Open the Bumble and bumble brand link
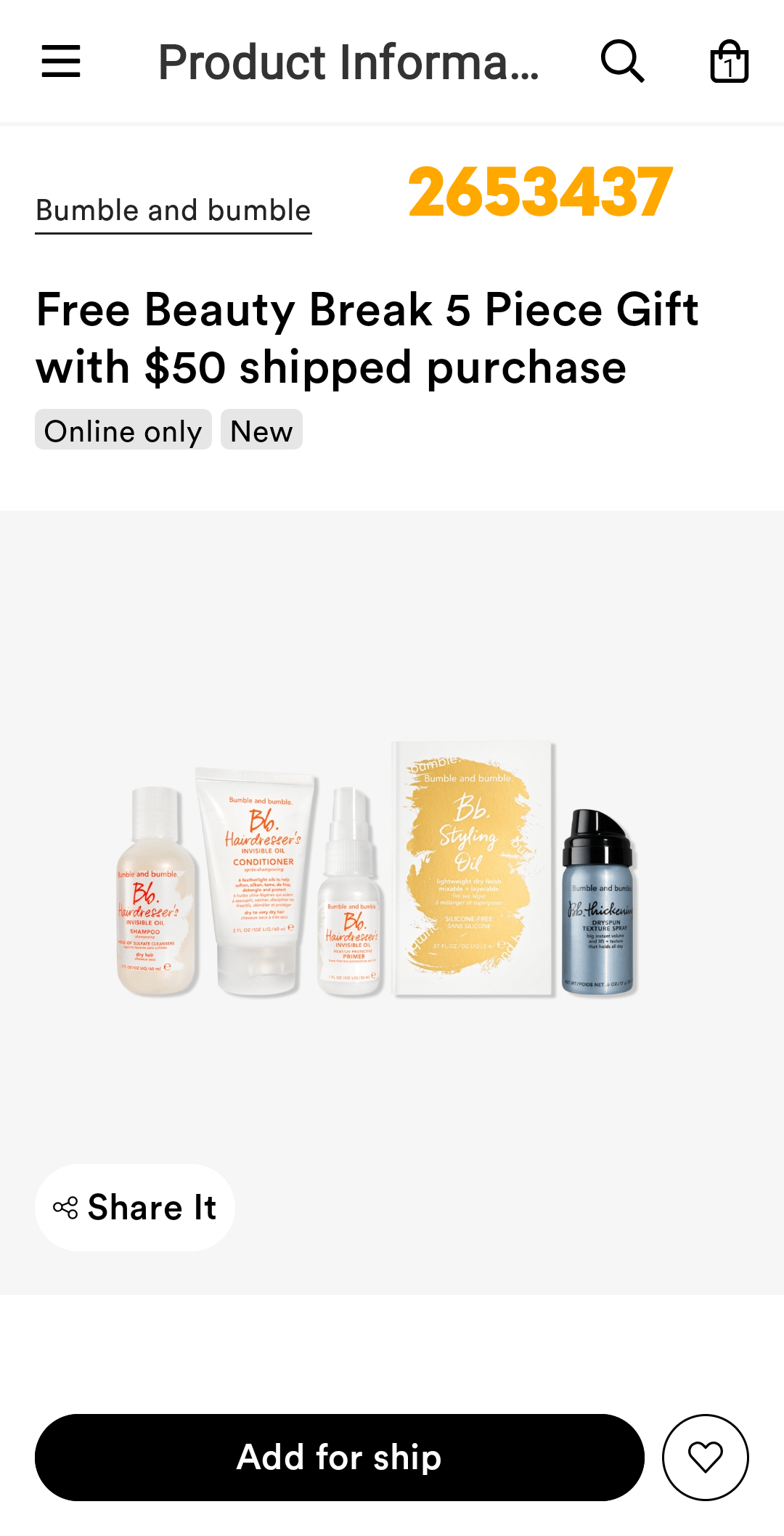Screen dimensions: 784x1536 [x=173, y=211]
